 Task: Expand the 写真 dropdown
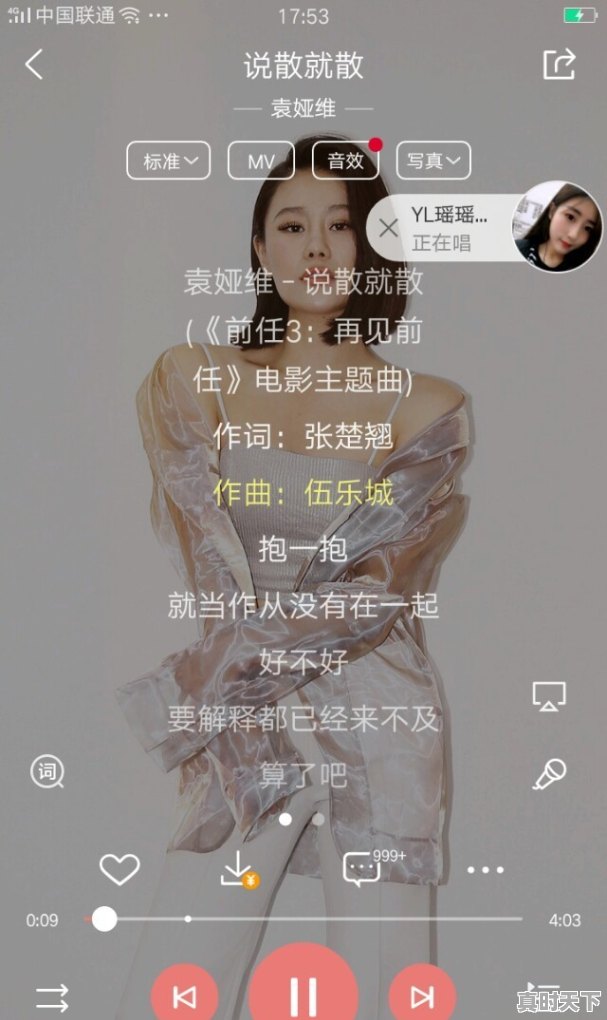coord(433,160)
